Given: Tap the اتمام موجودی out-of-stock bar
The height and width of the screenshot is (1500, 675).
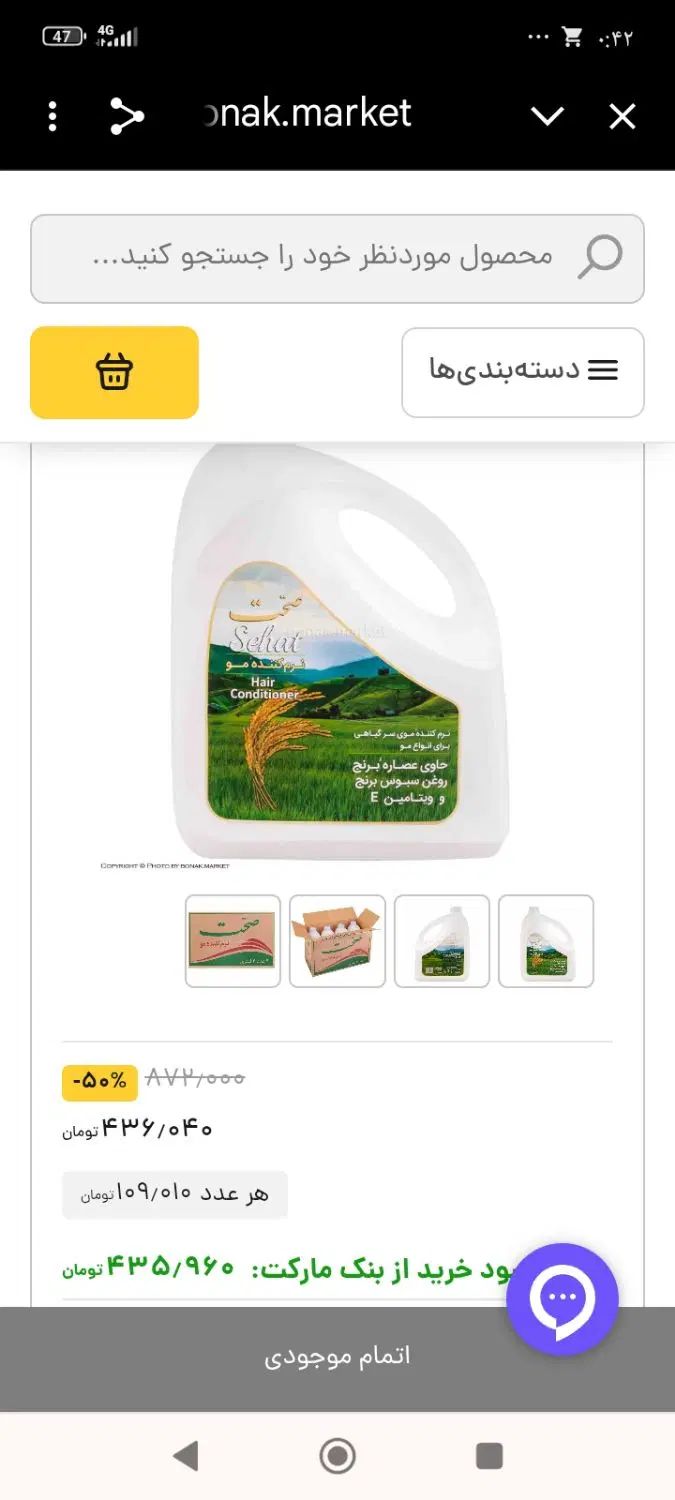Looking at the screenshot, I should click(337, 1358).
